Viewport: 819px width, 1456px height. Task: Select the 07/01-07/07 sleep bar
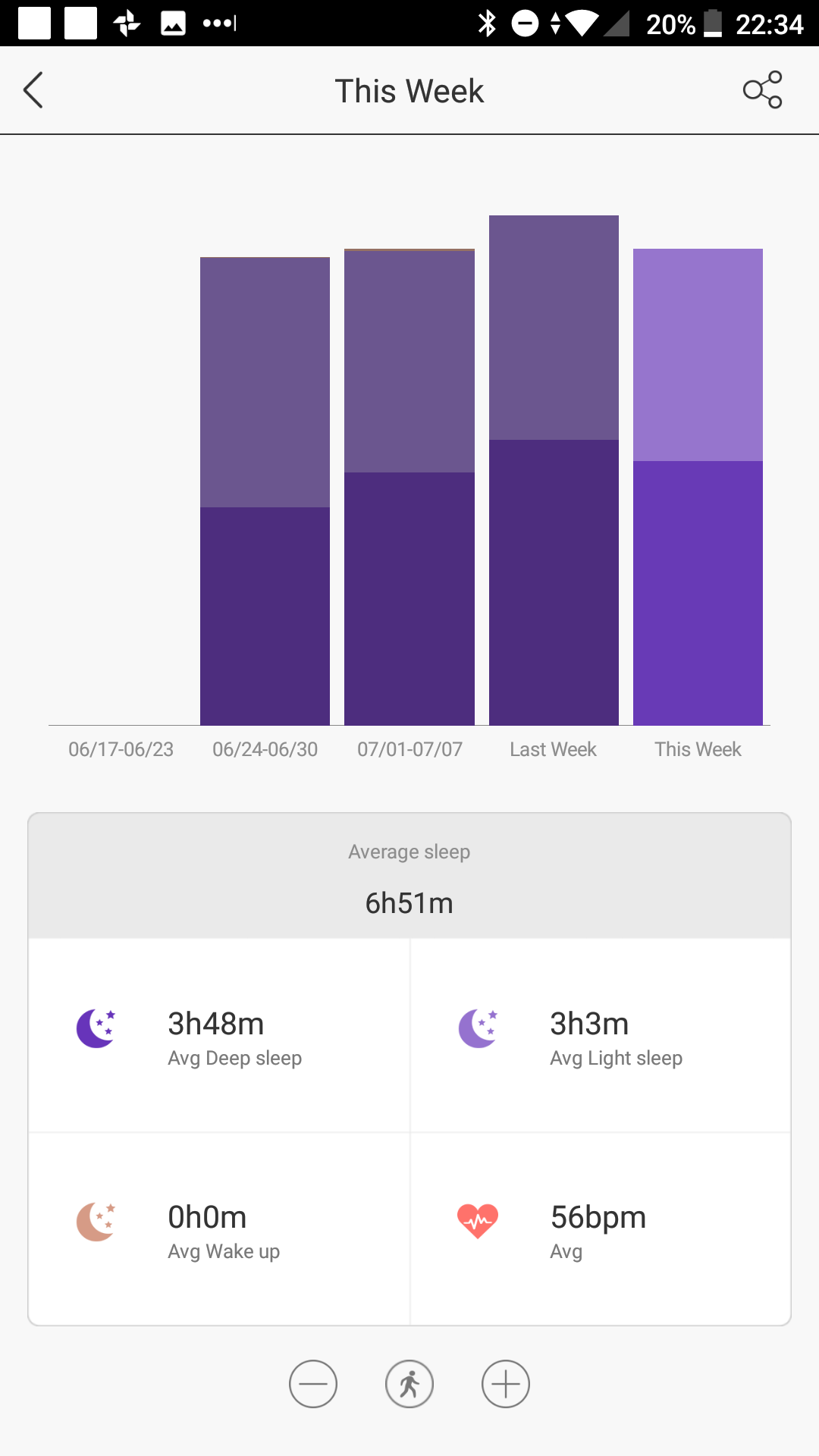click(409, 487)
